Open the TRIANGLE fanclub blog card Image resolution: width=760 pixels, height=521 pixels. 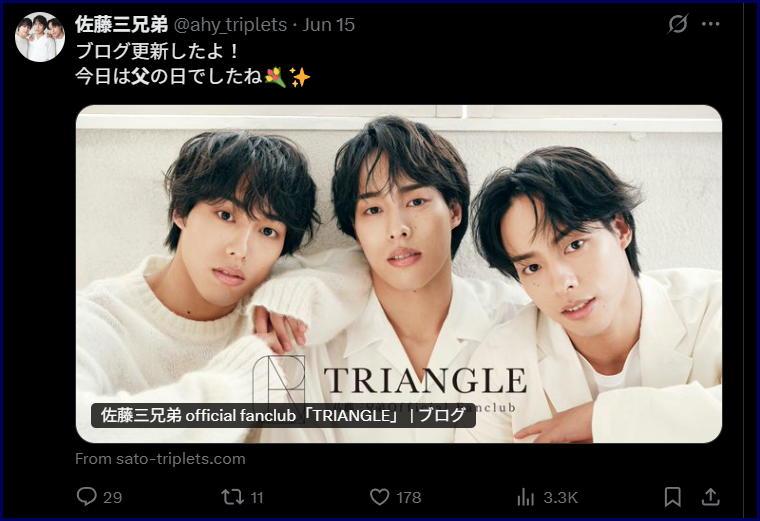coord(398,273)
